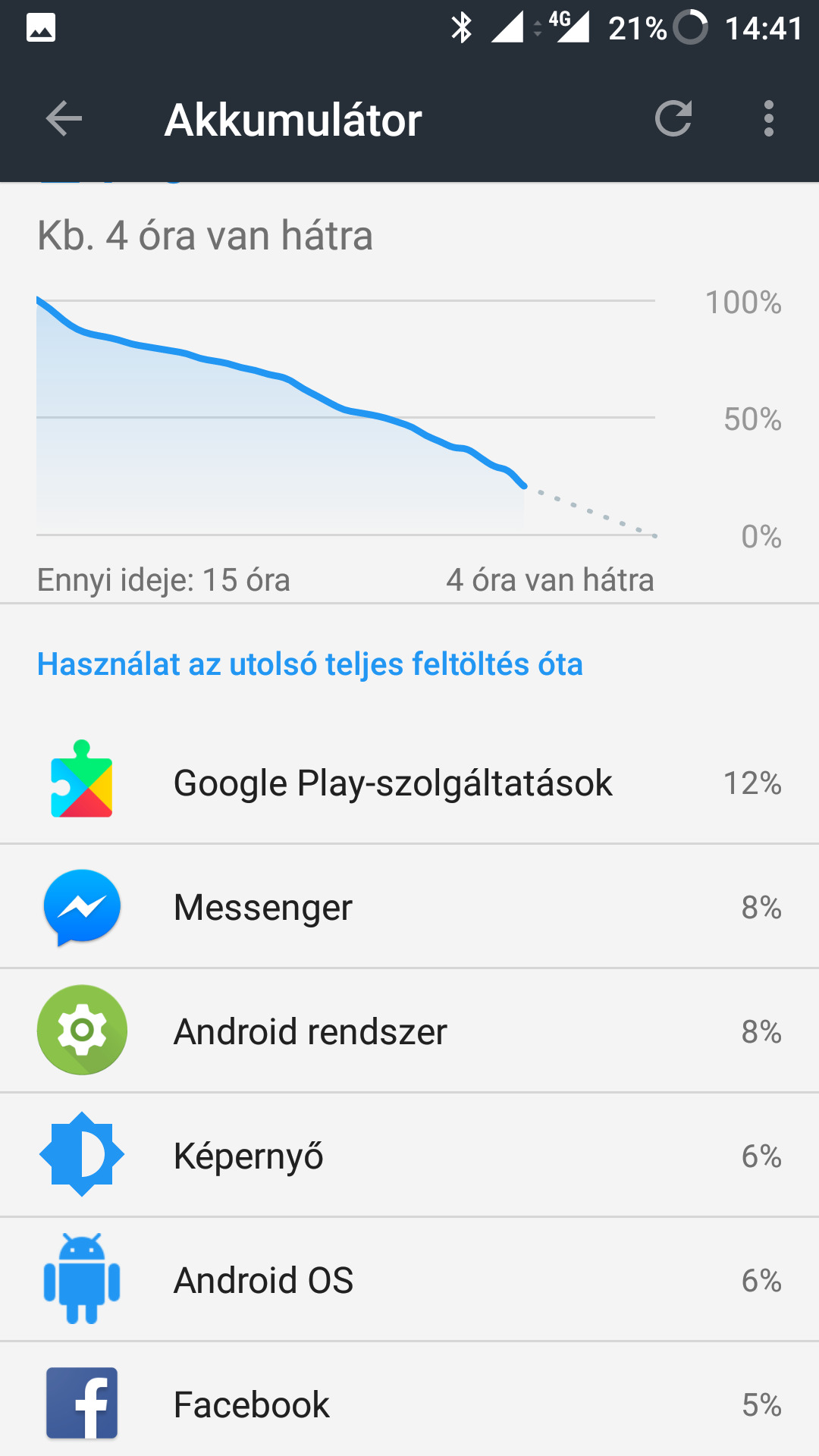
Task: Go back from the Akkumulátor screen
Action: 64,119
